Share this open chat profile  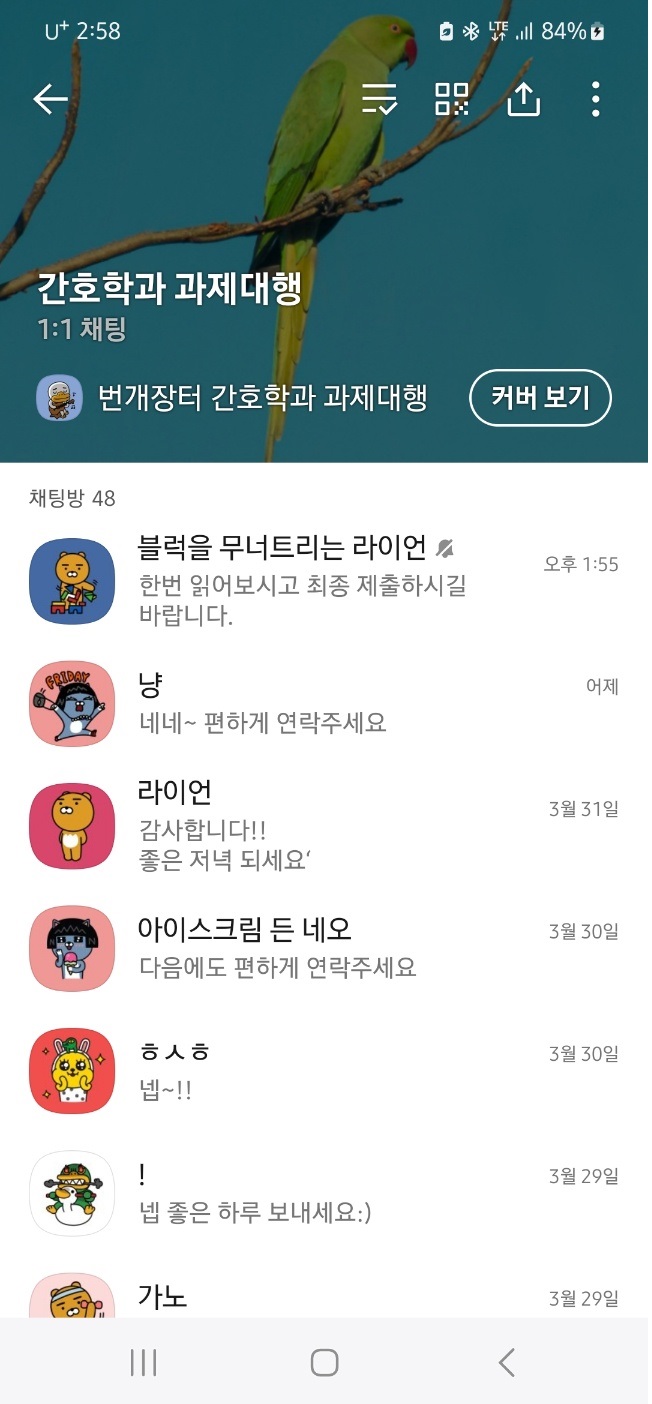click(x=524, y=99)
